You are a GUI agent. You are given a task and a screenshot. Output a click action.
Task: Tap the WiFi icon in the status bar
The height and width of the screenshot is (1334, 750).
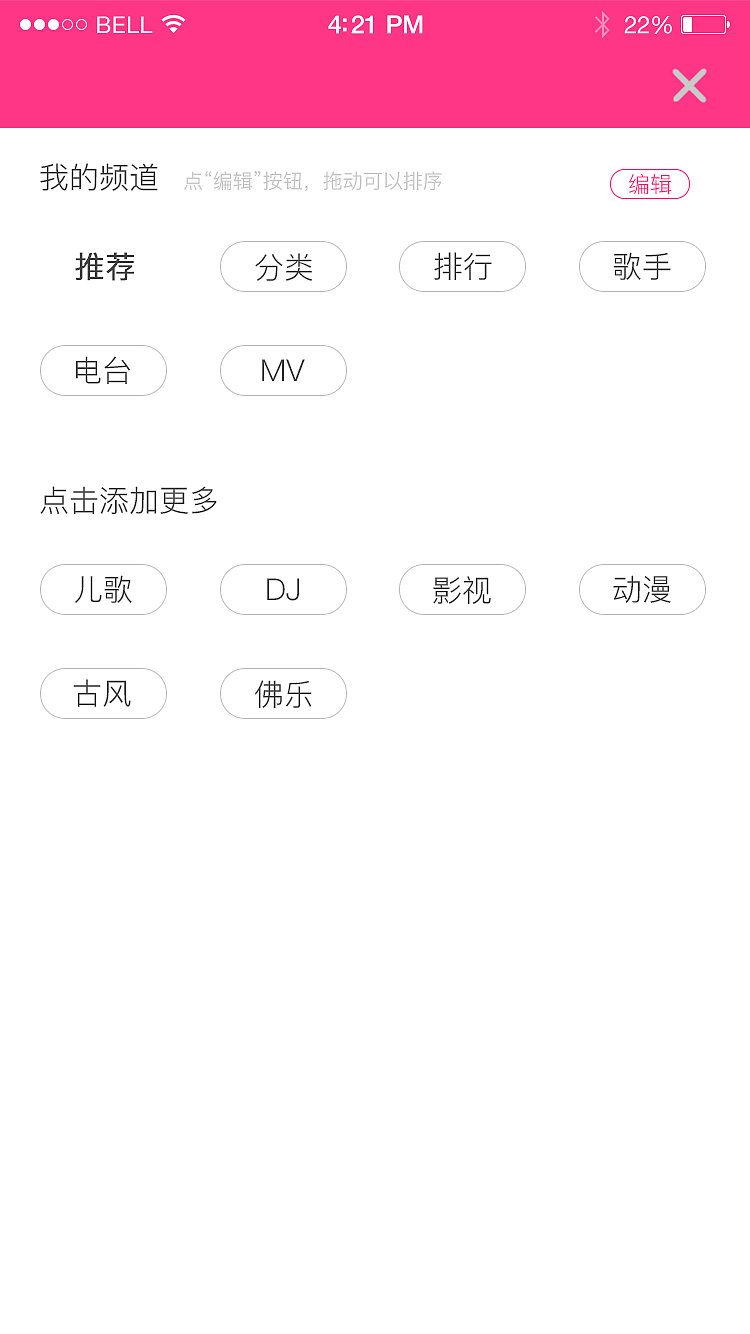172,23
